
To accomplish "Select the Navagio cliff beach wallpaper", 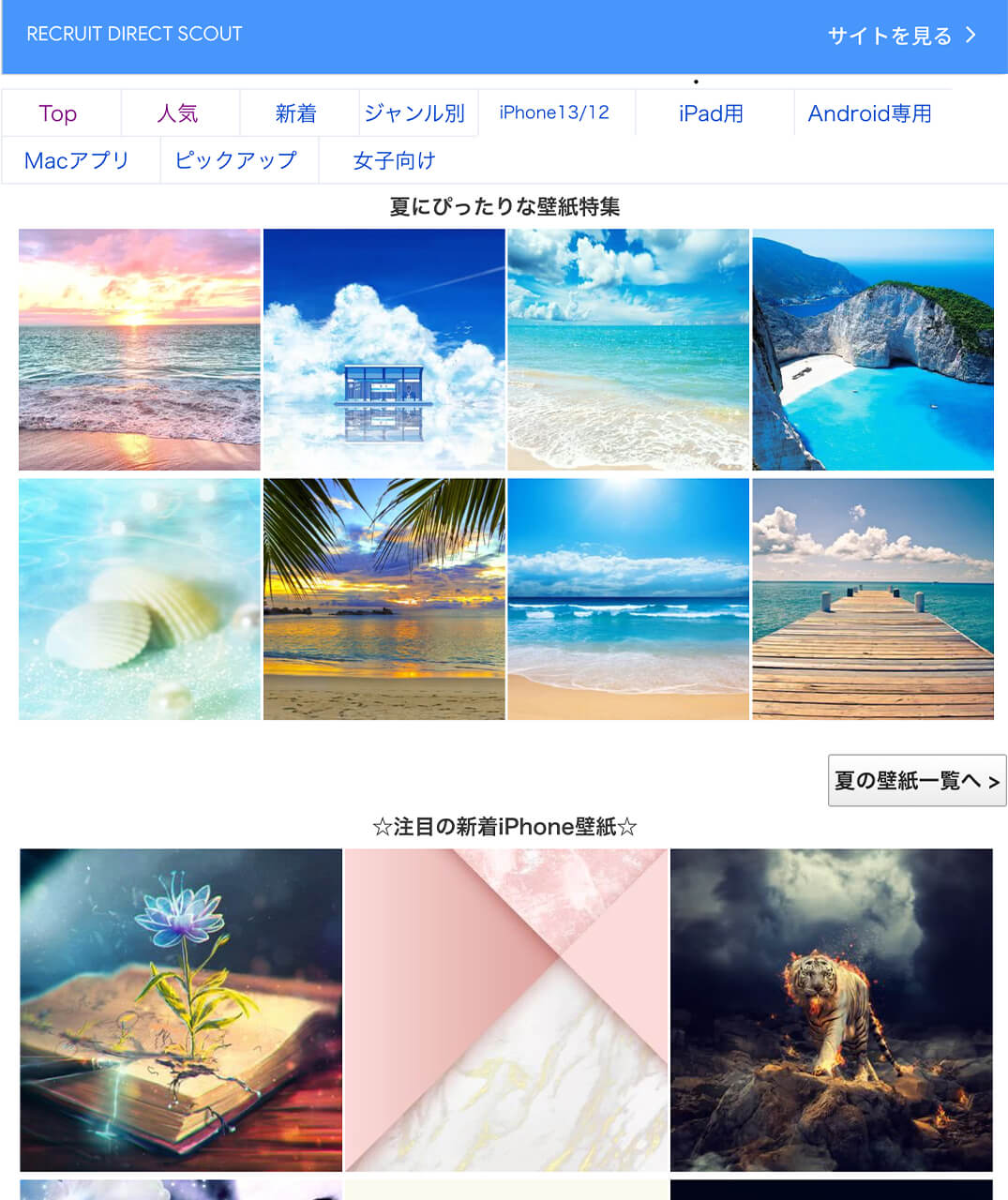I will pos(873,348).
